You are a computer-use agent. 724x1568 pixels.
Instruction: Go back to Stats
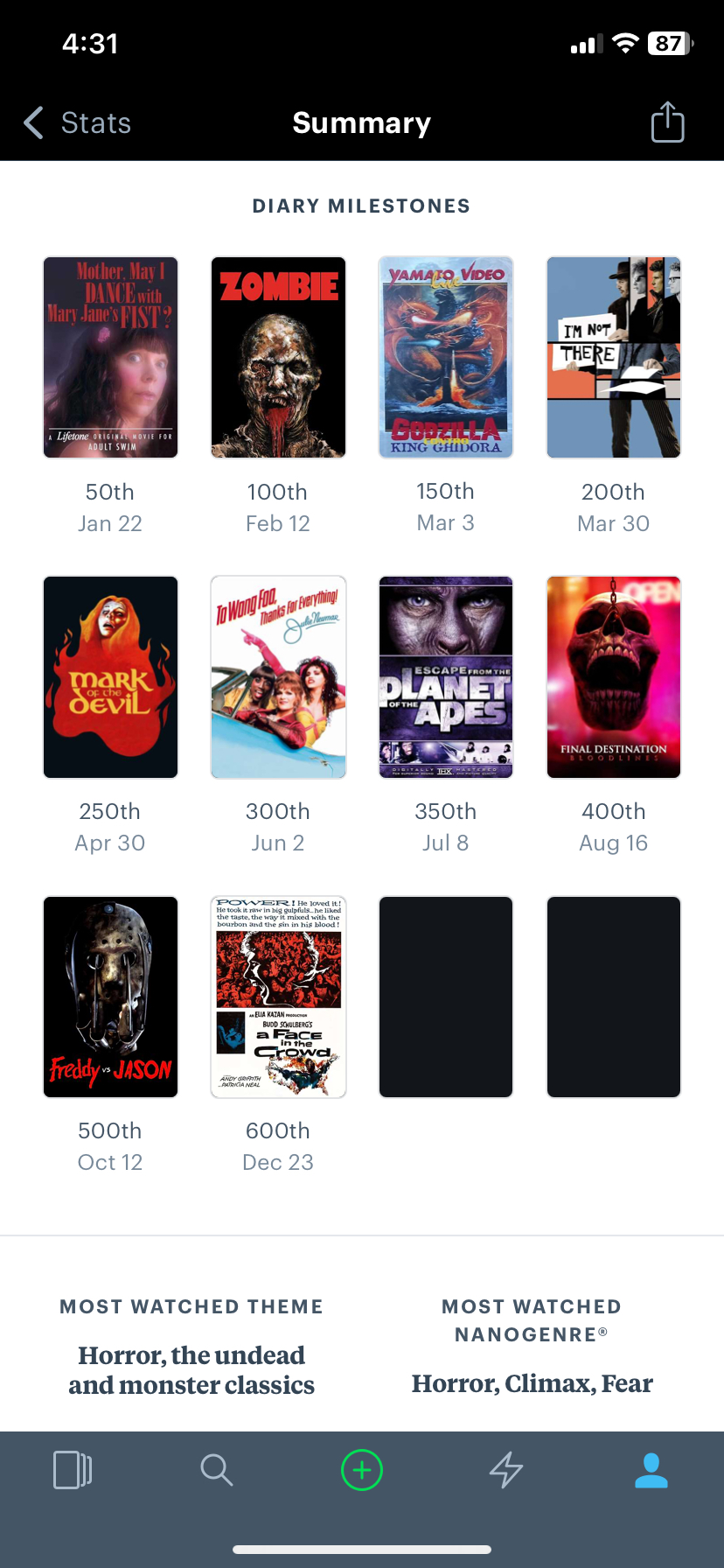pyautogui.click(x=77, y=123)
